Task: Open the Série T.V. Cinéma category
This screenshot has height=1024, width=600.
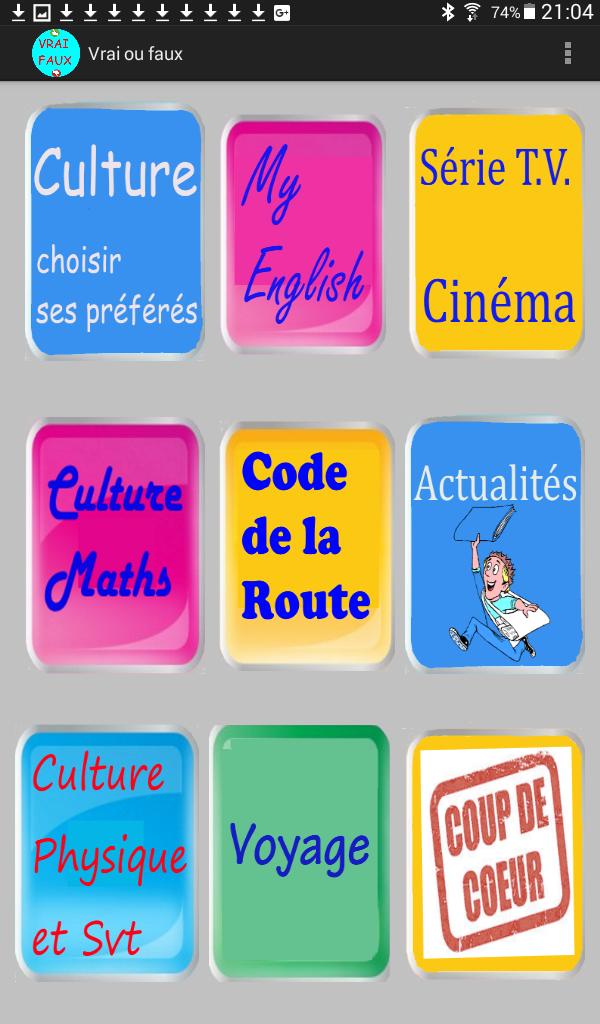Action: coord(497,232)
